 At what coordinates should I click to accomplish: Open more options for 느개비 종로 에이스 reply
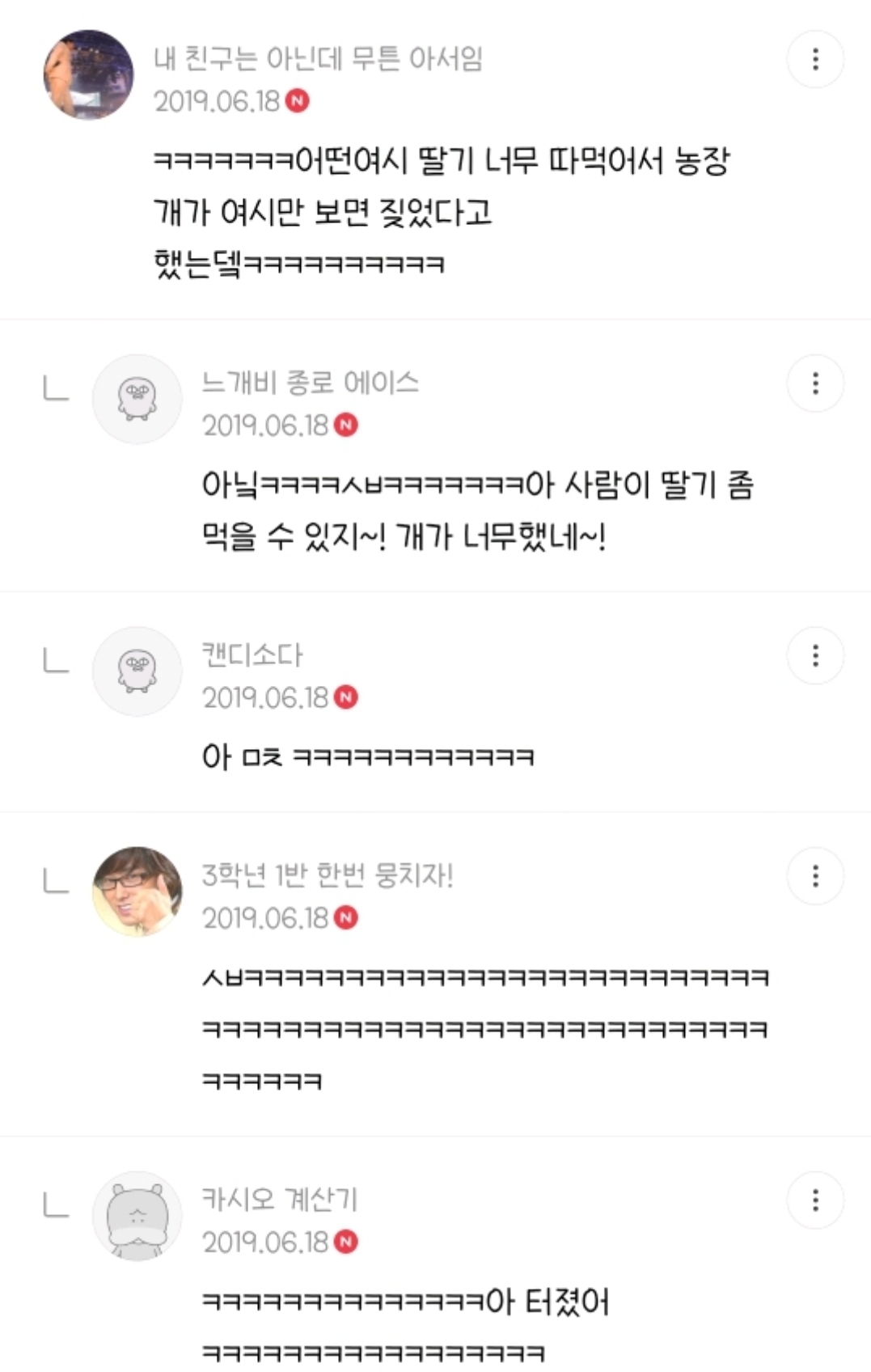coord(814,383)
